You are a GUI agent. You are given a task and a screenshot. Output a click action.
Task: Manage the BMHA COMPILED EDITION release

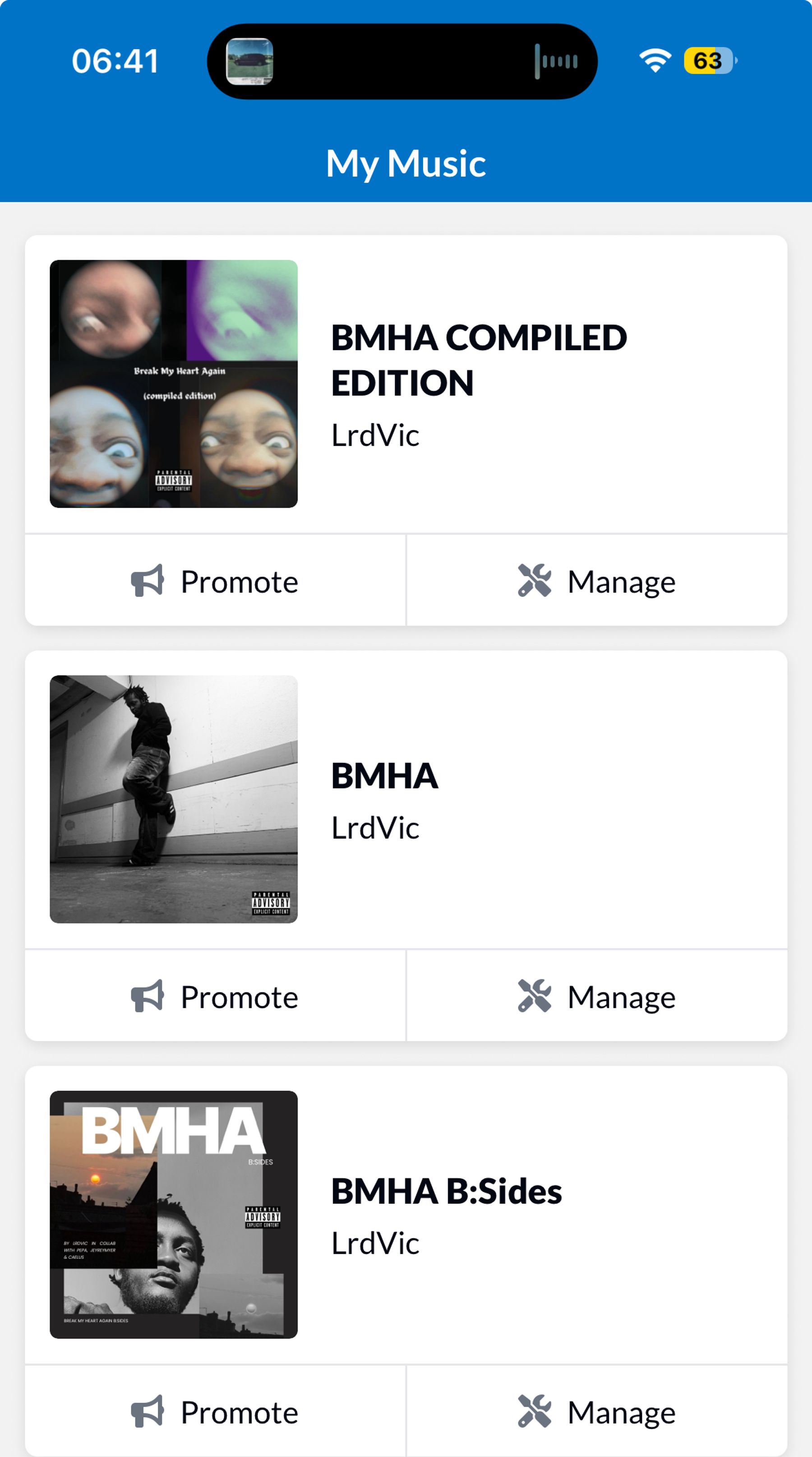596,581
